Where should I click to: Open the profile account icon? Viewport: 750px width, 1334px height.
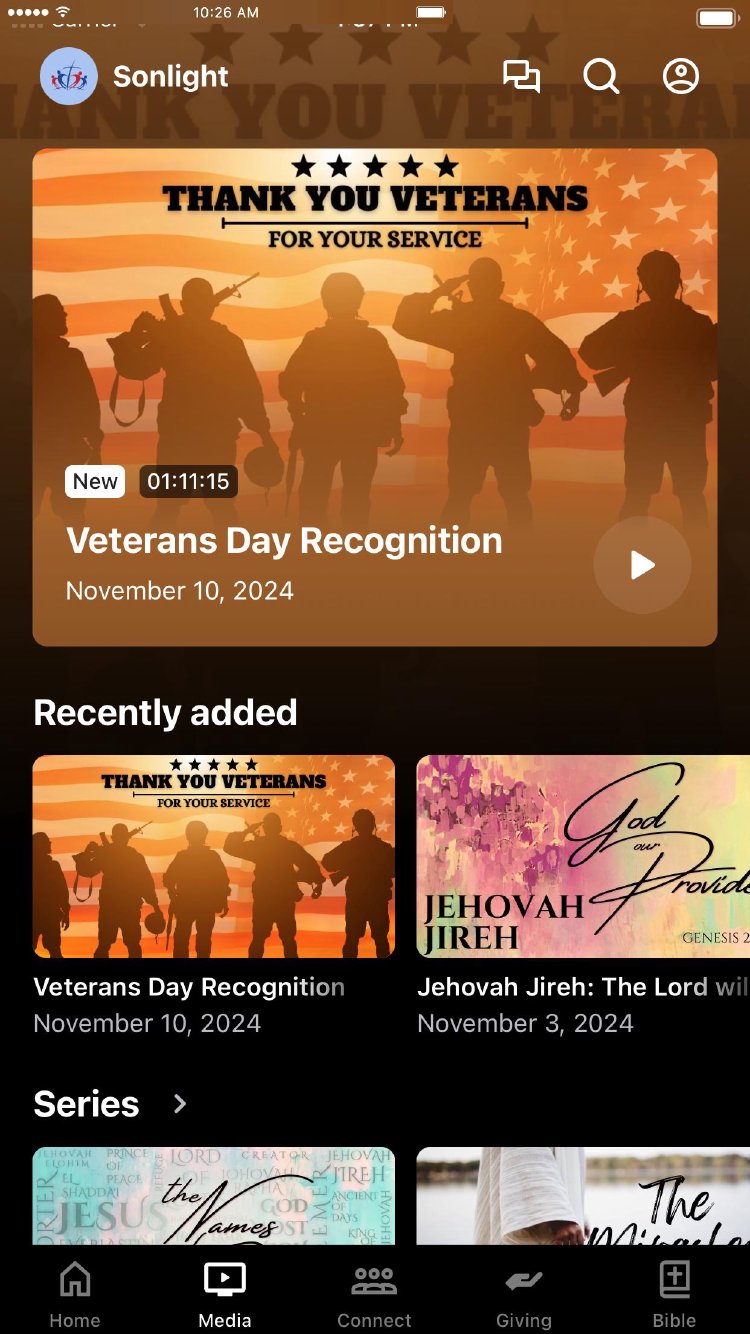click(681, 76)
